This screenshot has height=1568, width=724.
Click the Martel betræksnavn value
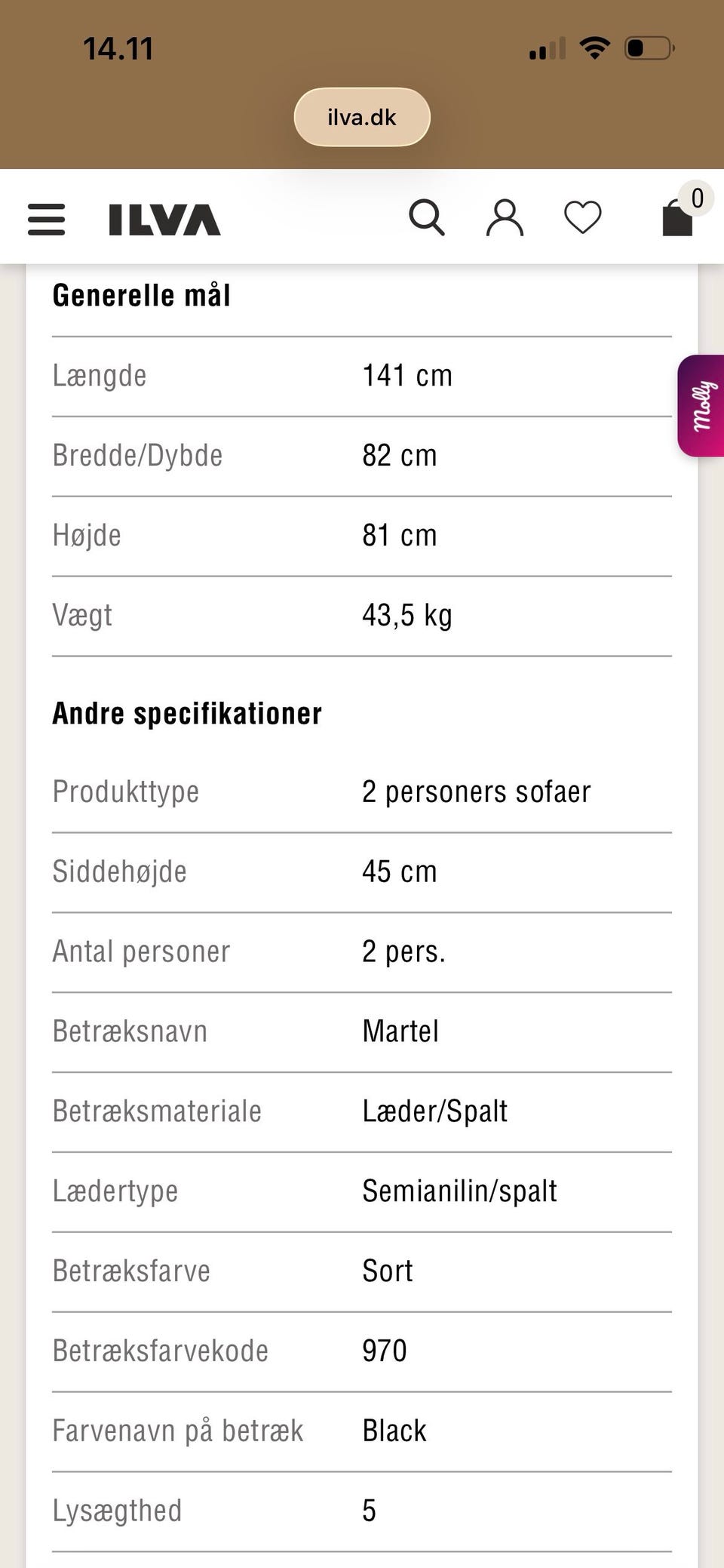tap(400, 1031)
